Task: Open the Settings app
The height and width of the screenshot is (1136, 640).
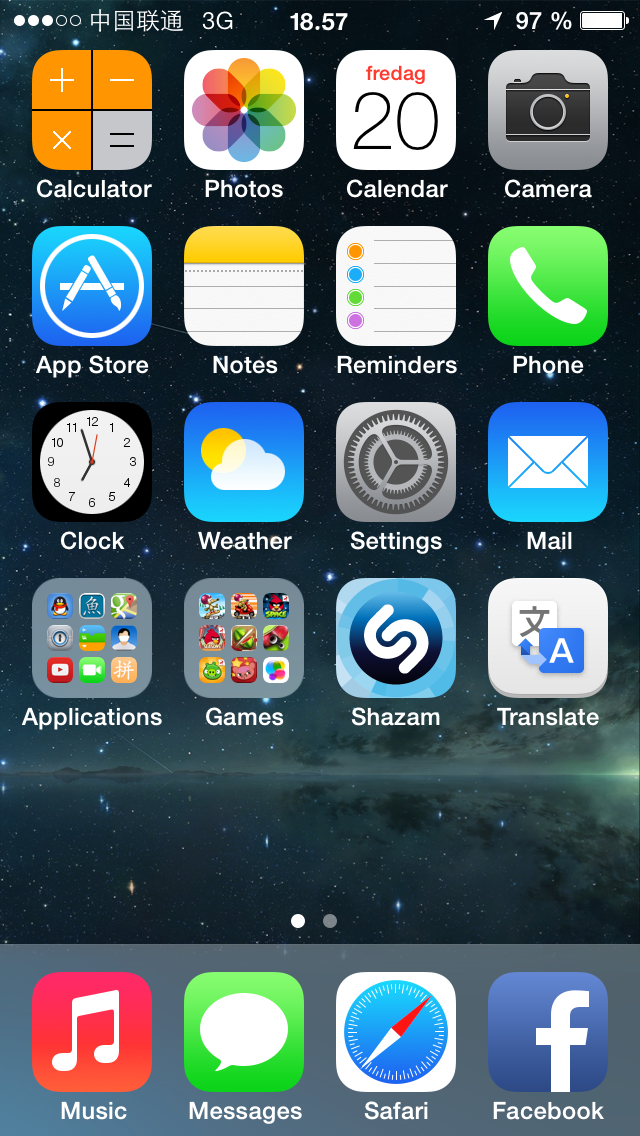Action: [396, 462]
